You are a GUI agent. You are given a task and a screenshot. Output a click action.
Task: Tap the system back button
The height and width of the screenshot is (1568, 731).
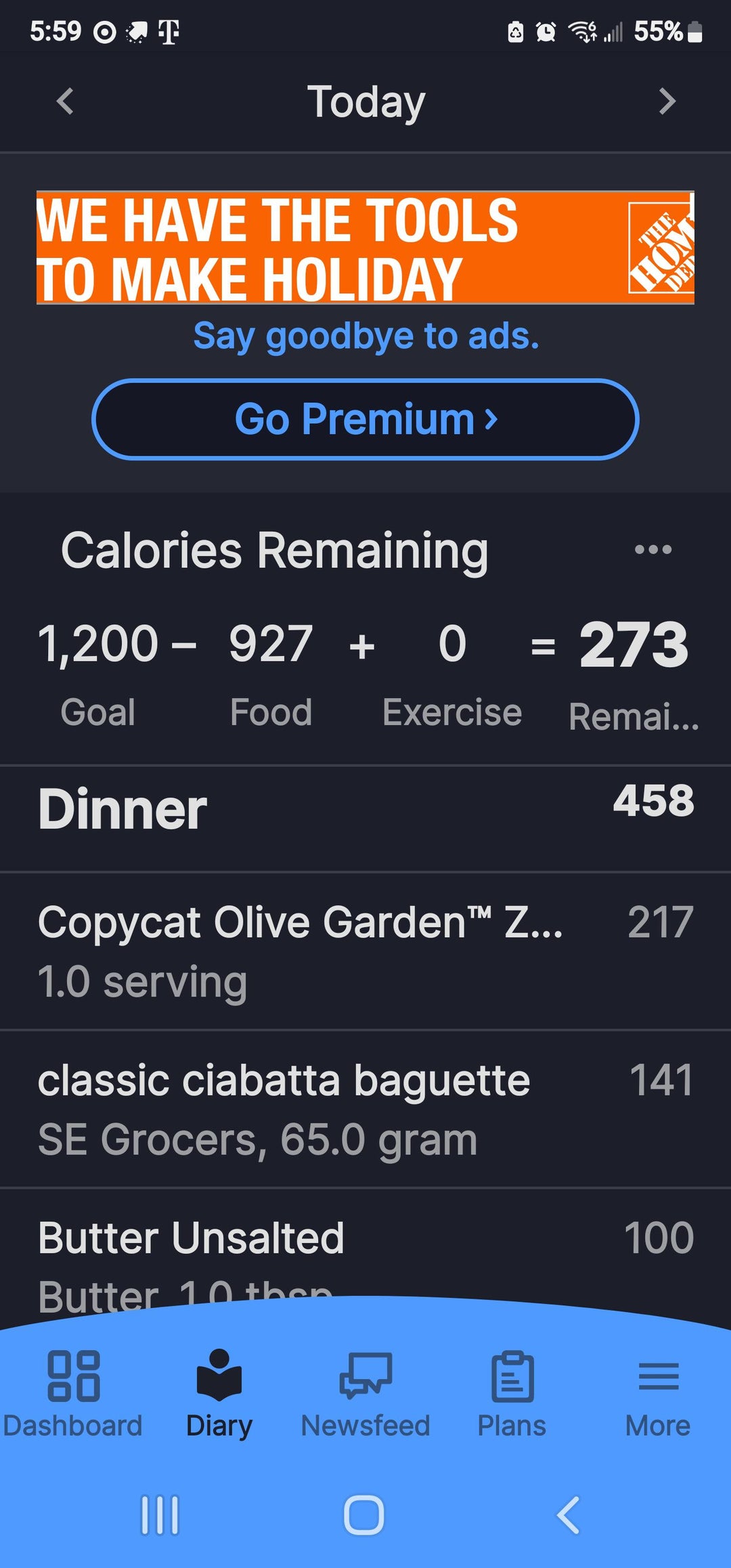click(569, 1515)
